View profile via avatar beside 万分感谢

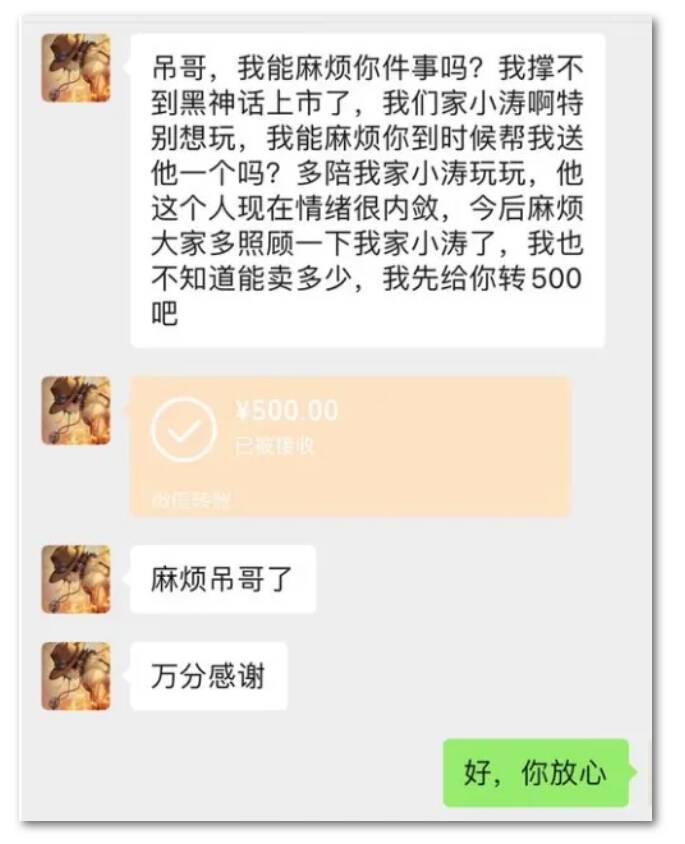[76, 676]
